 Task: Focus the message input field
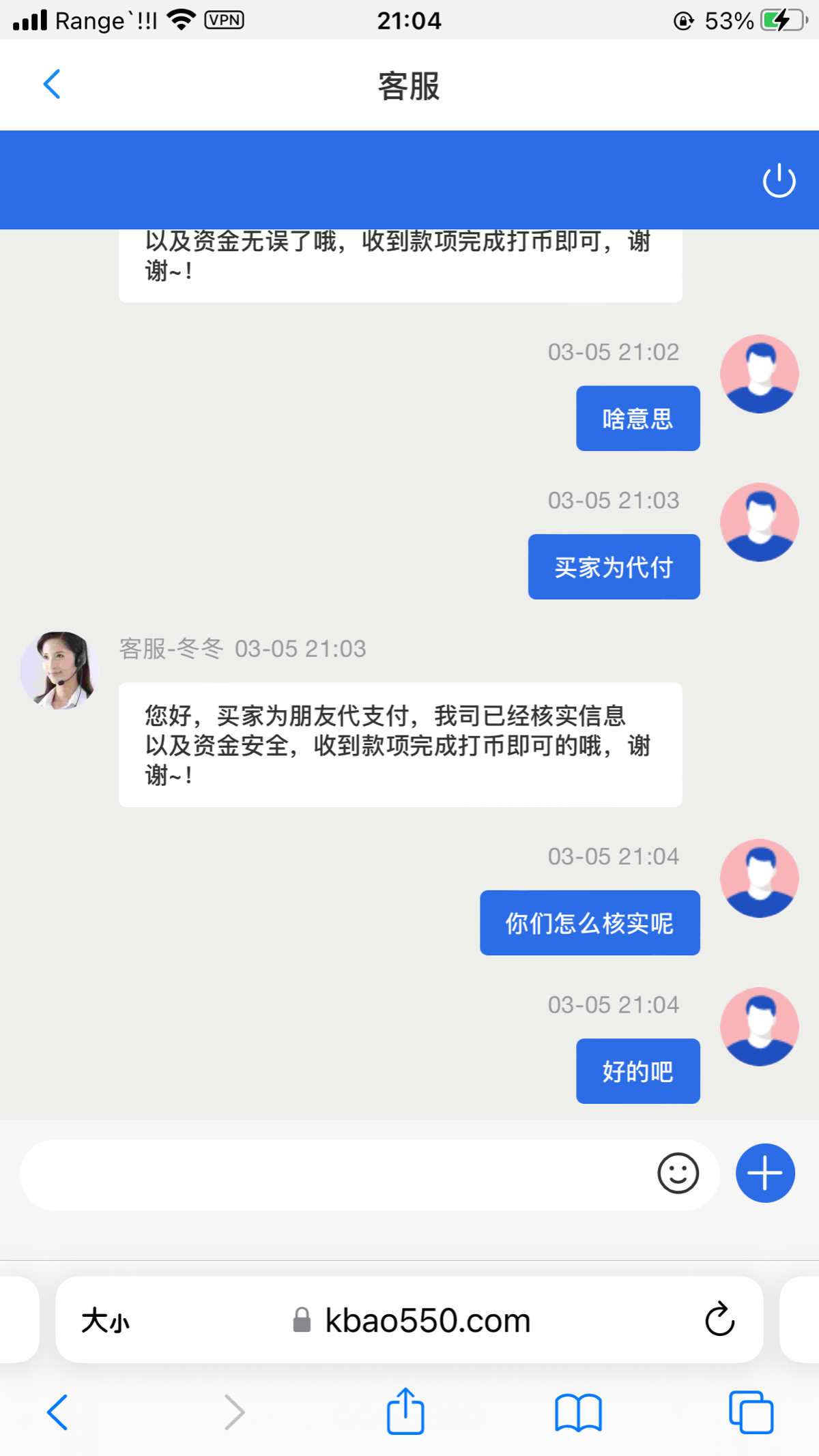(x=334, y=1174)
